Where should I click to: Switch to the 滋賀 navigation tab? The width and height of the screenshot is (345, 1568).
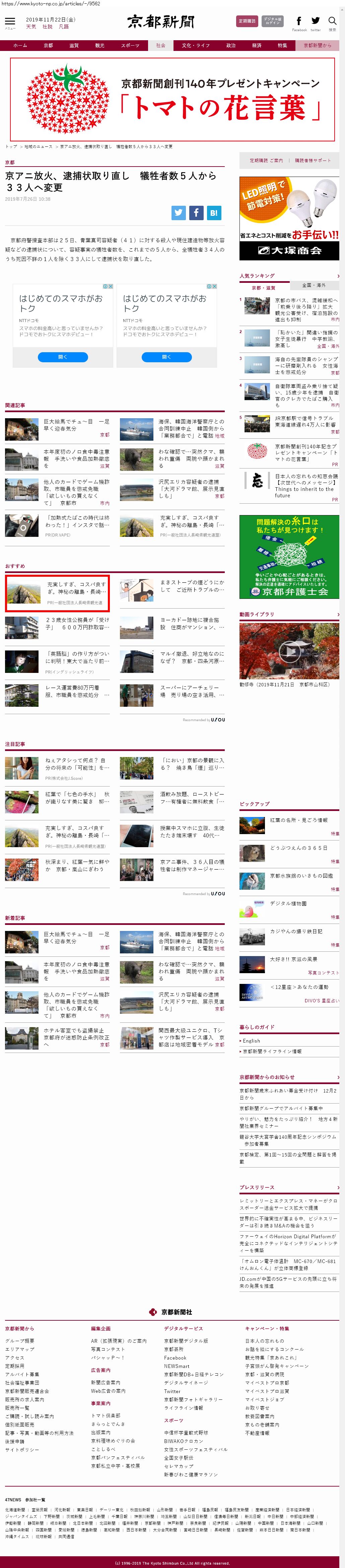coord(74,46)
